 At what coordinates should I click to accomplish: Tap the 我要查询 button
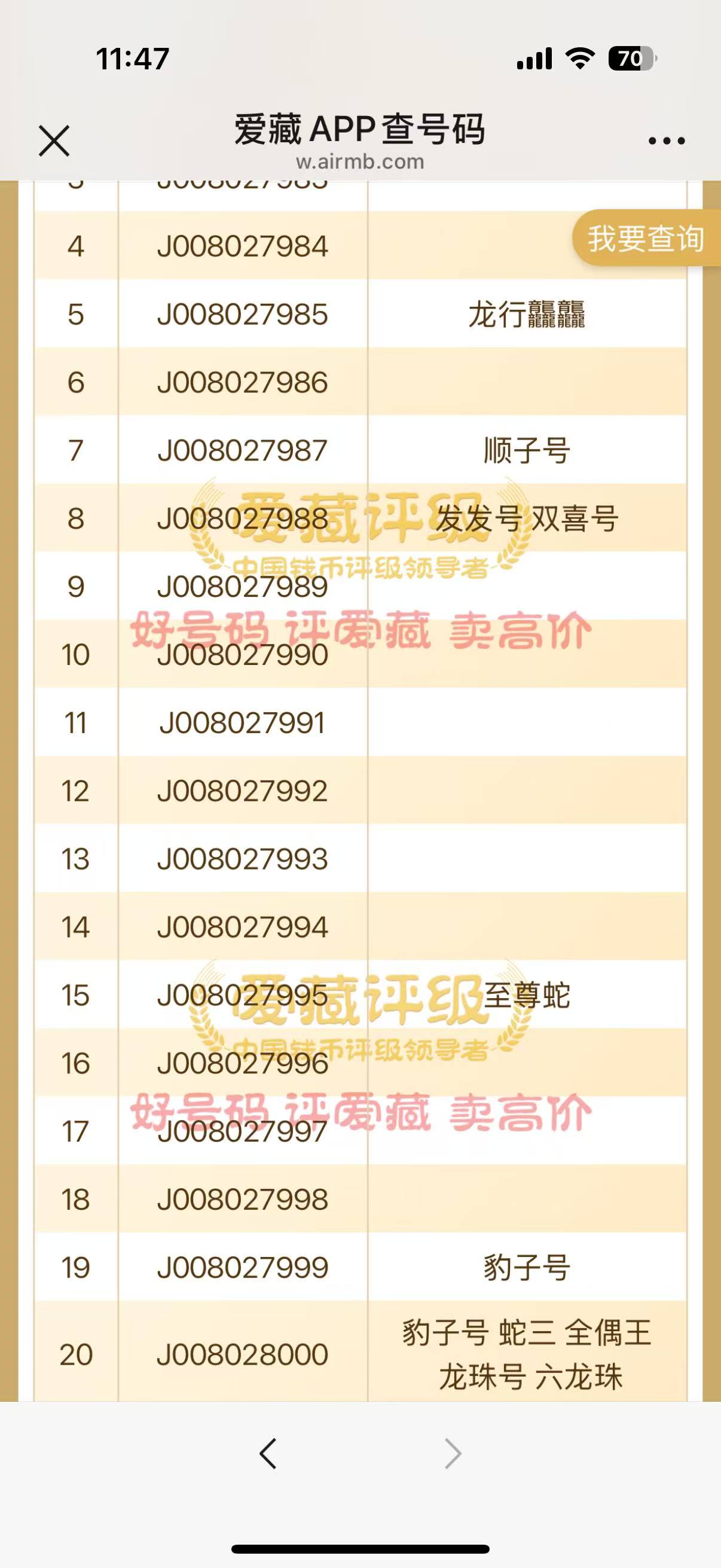click(647, 238)
